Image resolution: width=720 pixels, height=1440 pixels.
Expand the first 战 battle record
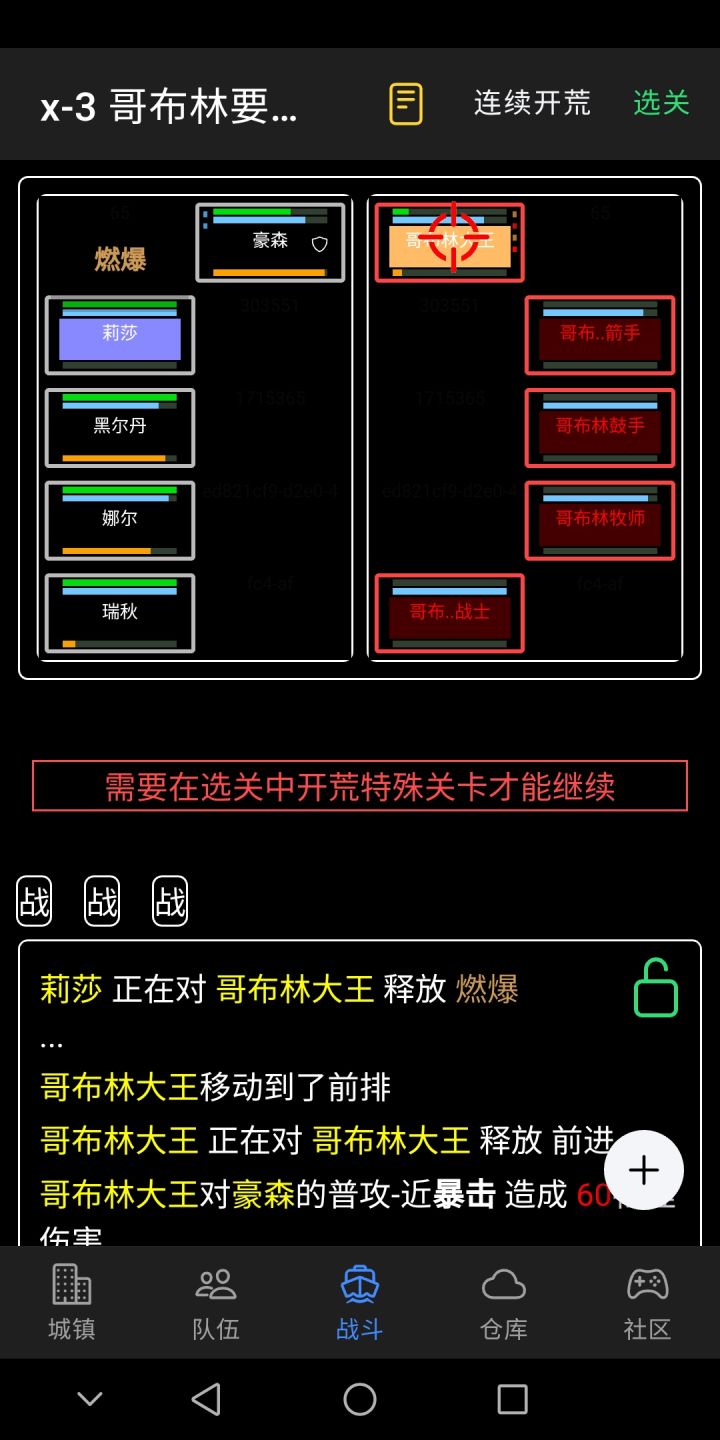click(33, 900)
